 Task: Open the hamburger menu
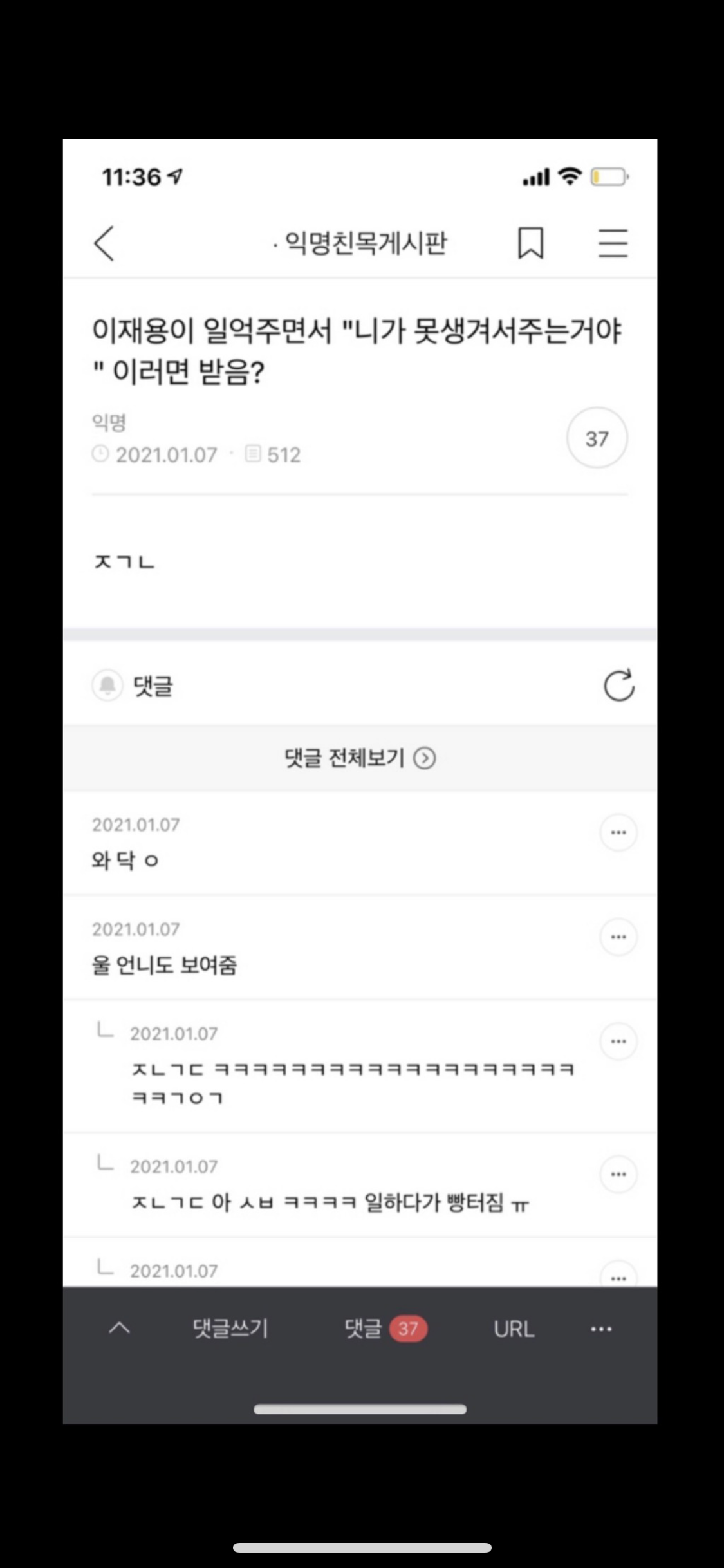coord(613,243)
